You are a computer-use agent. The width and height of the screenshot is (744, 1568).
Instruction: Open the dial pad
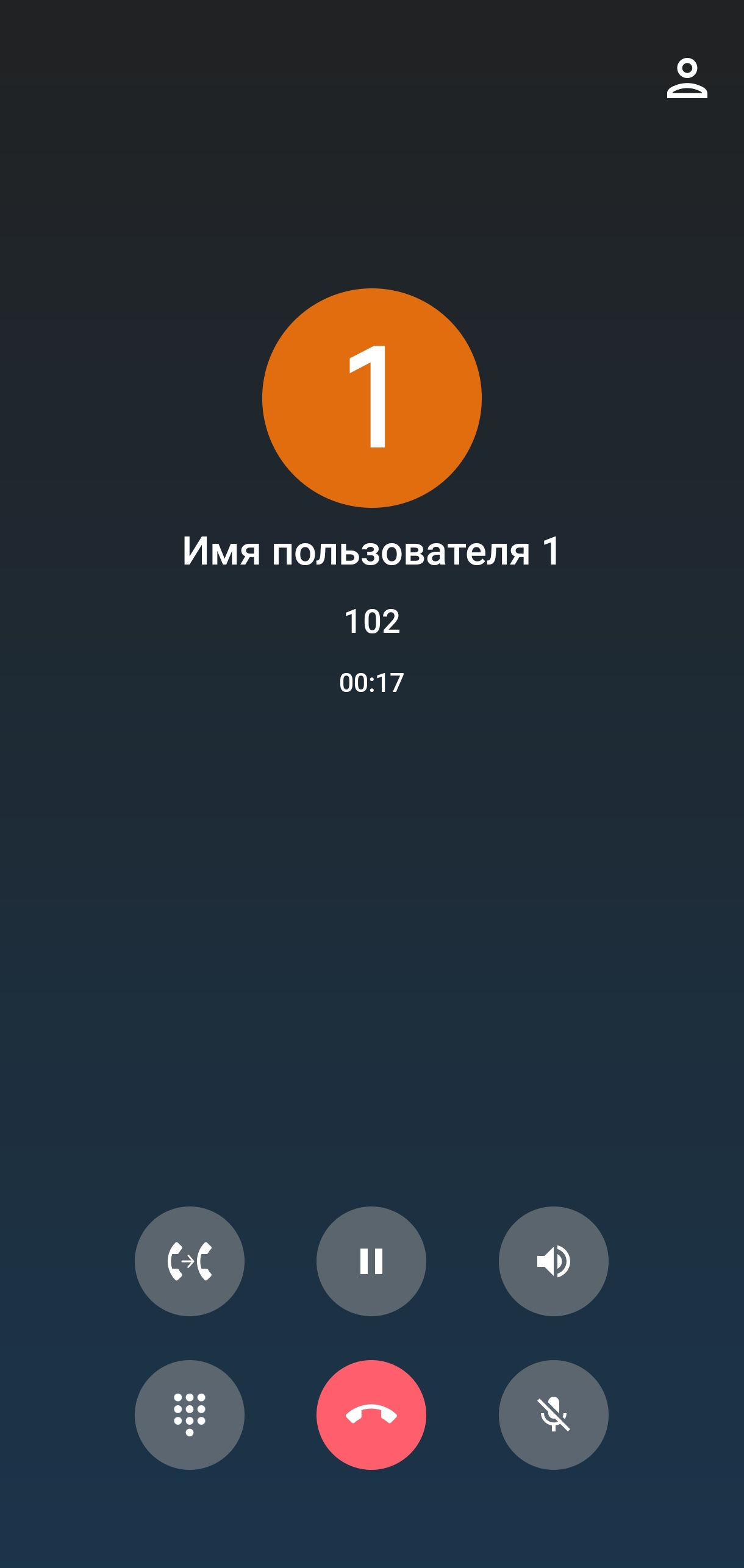point(190,1414)
